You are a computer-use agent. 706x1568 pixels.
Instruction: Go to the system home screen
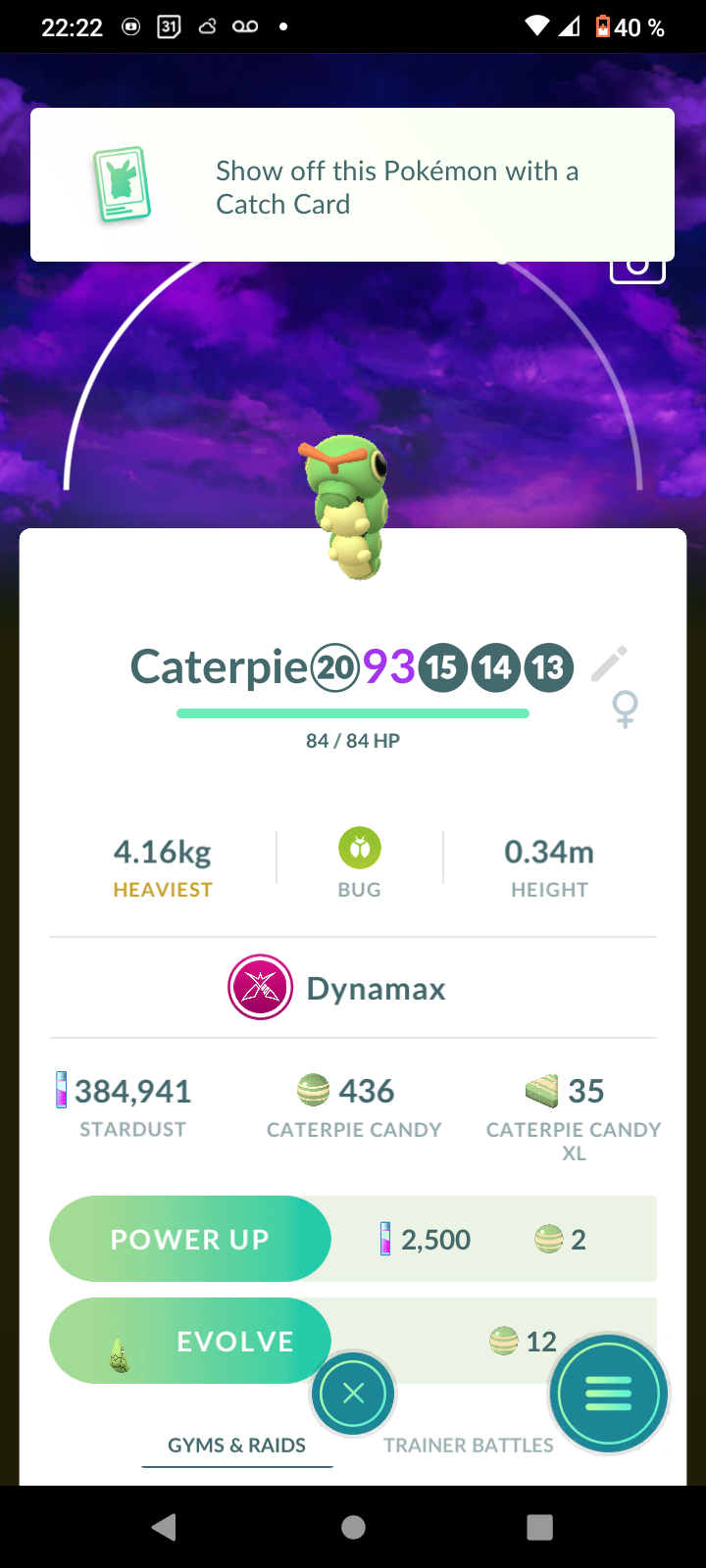353,1527
